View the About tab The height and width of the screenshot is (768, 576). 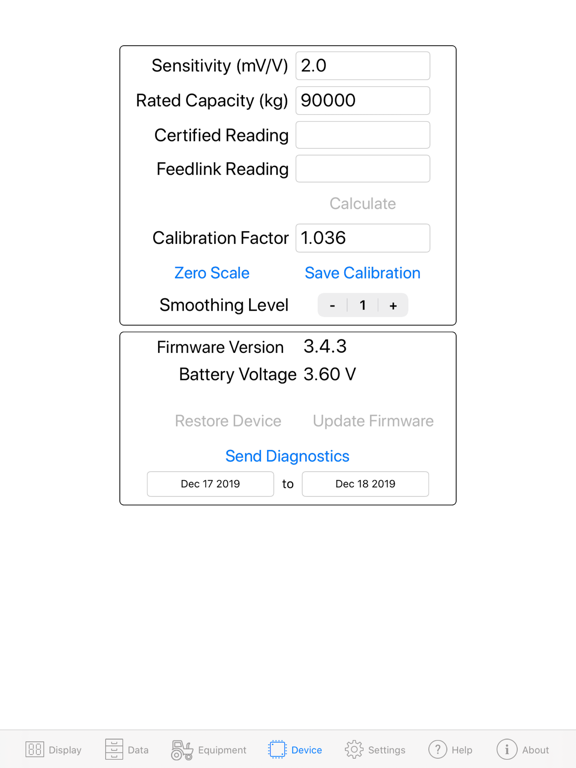[x=523, y=750]
